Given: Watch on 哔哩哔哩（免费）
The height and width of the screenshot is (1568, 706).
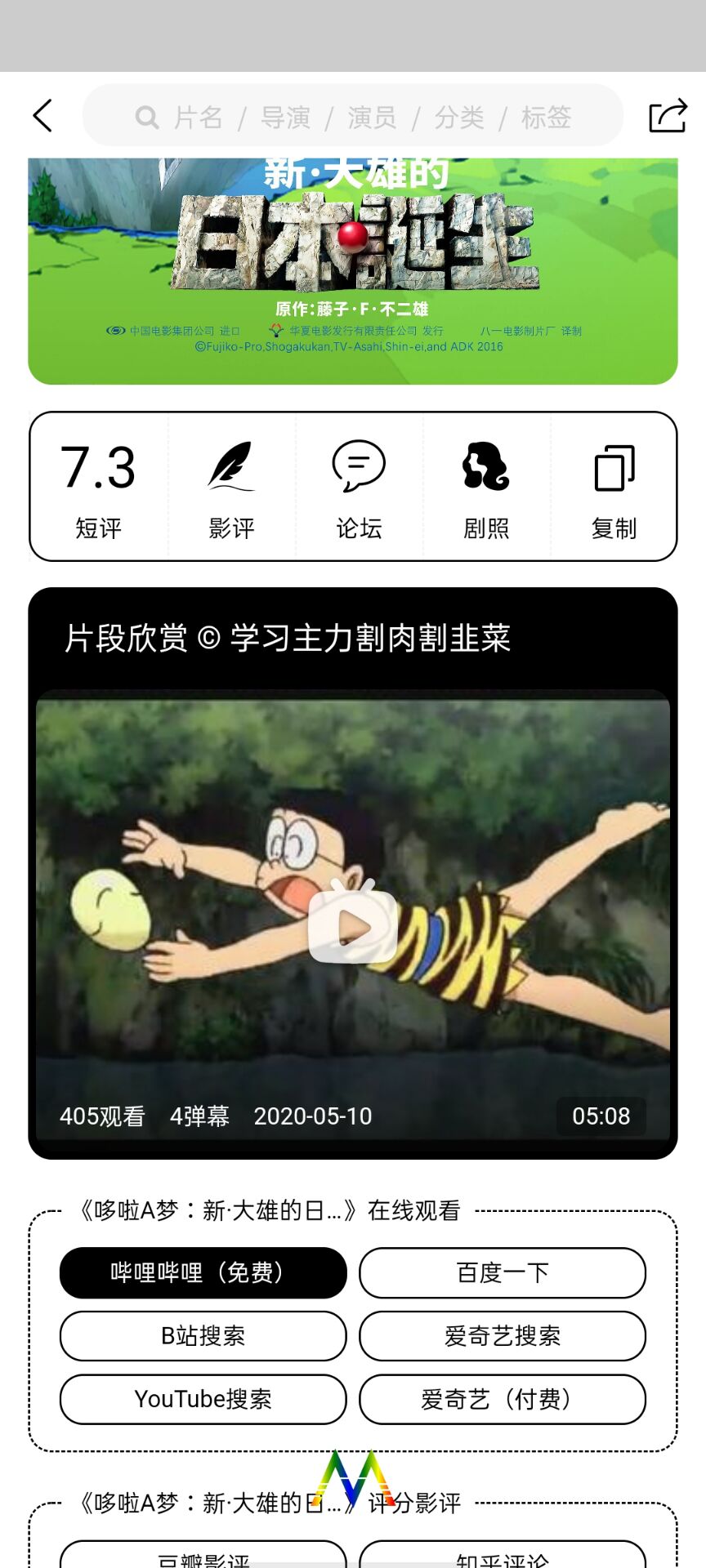Looking at the screenshot, I should pos(203,1272).
